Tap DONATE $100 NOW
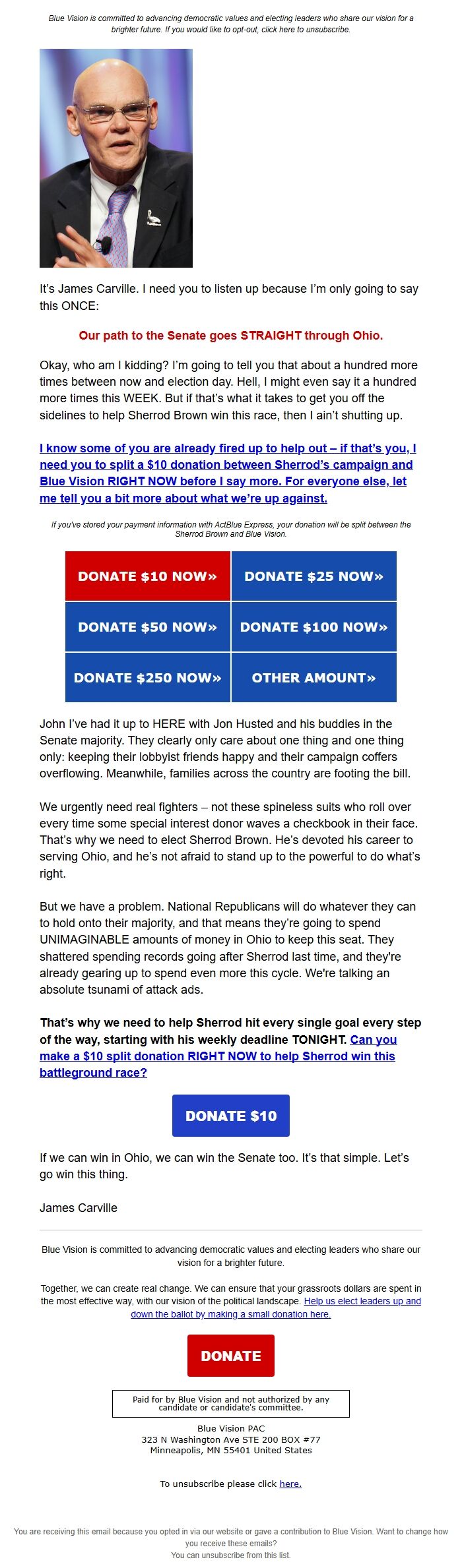The width and height of the screenshot is (462, 1568). pyautogui.click(x=313, y=627)
